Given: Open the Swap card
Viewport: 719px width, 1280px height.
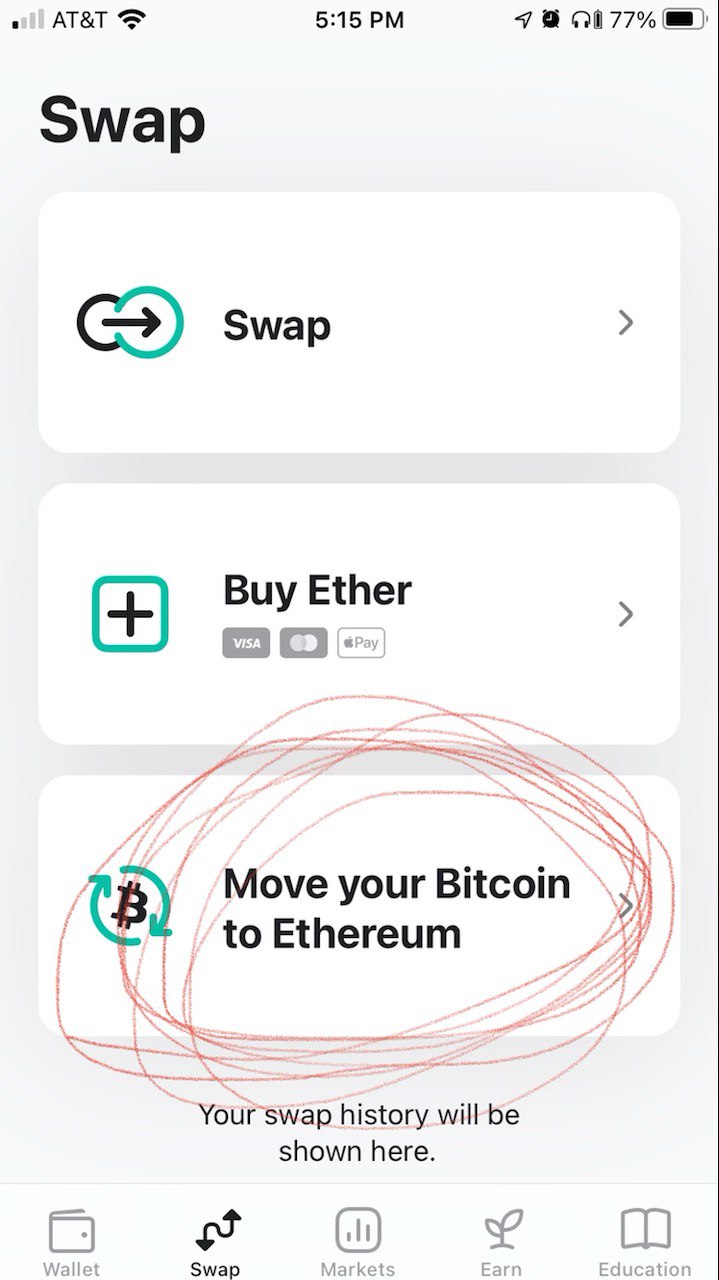Looking at the screenshot, I should (x=359, y=322).
